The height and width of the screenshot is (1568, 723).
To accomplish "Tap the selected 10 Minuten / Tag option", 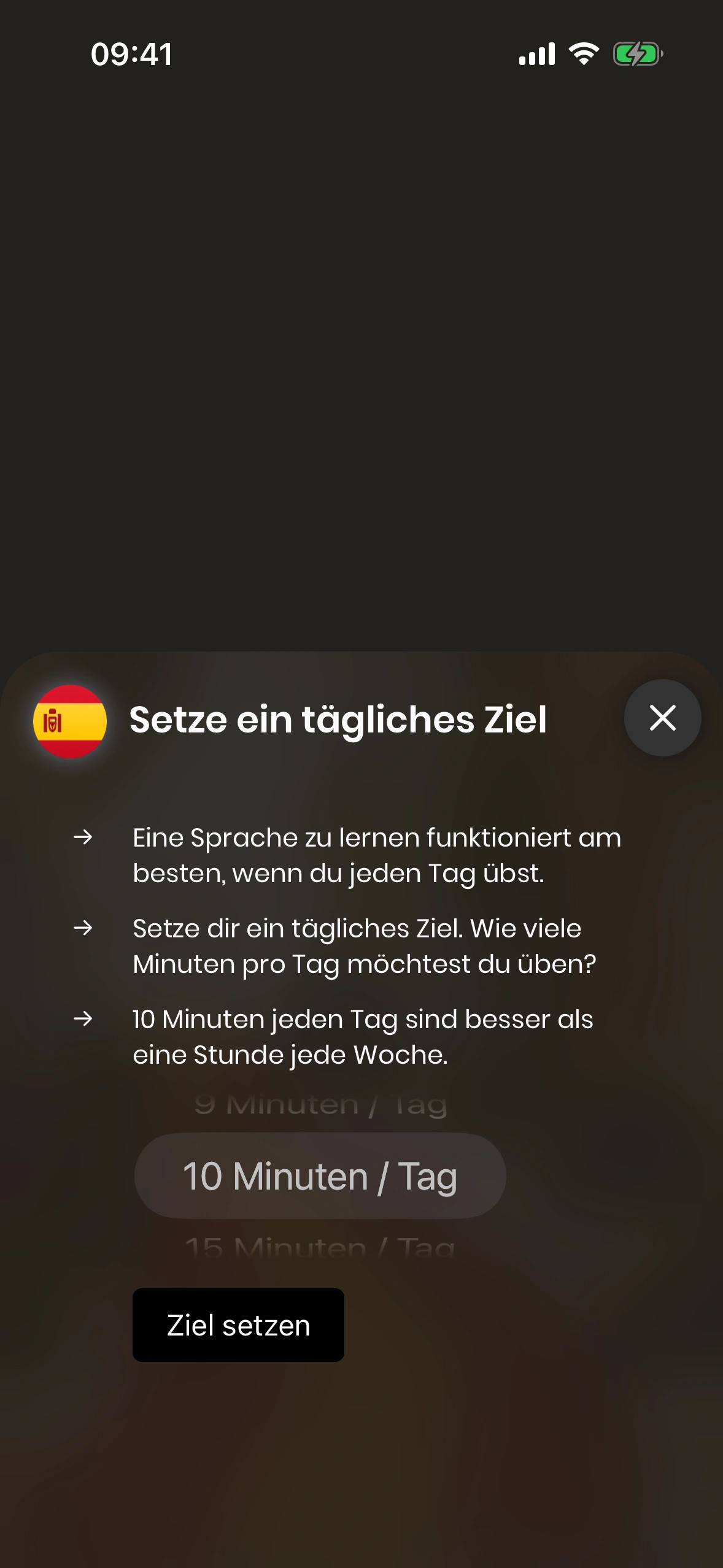I will (x=320, y=1176).
